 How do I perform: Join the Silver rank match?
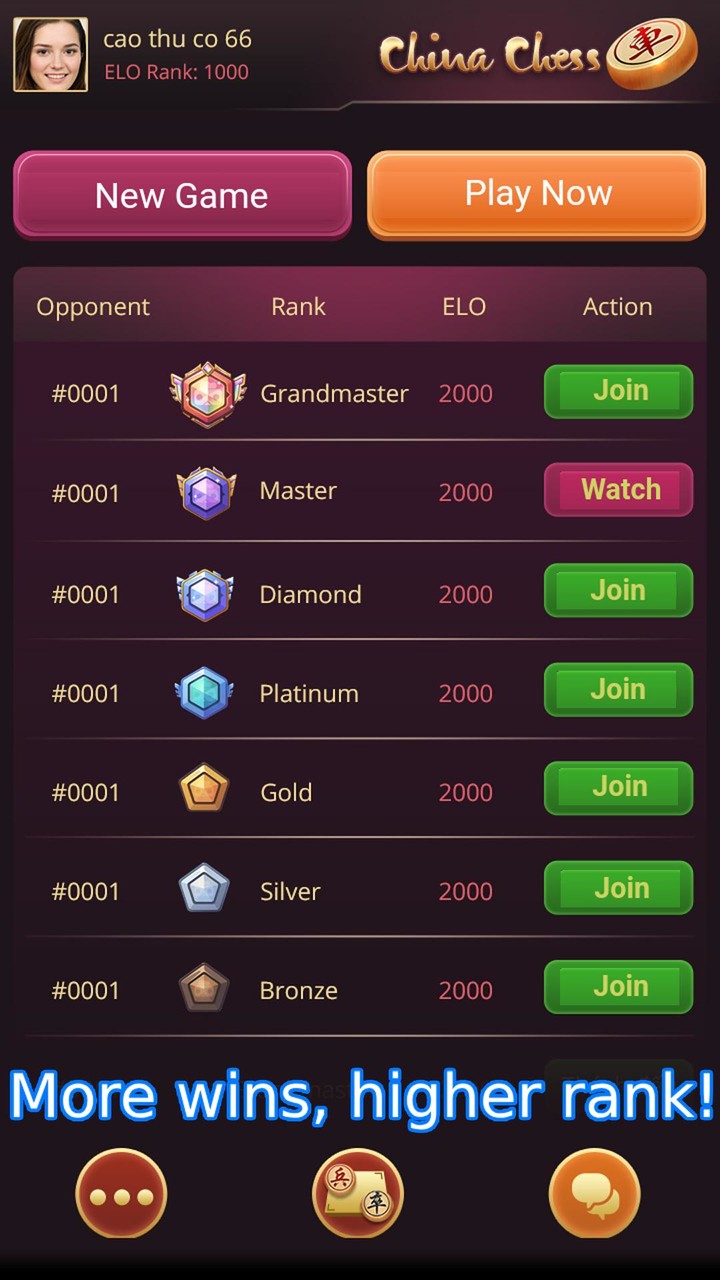coord(618,888)
